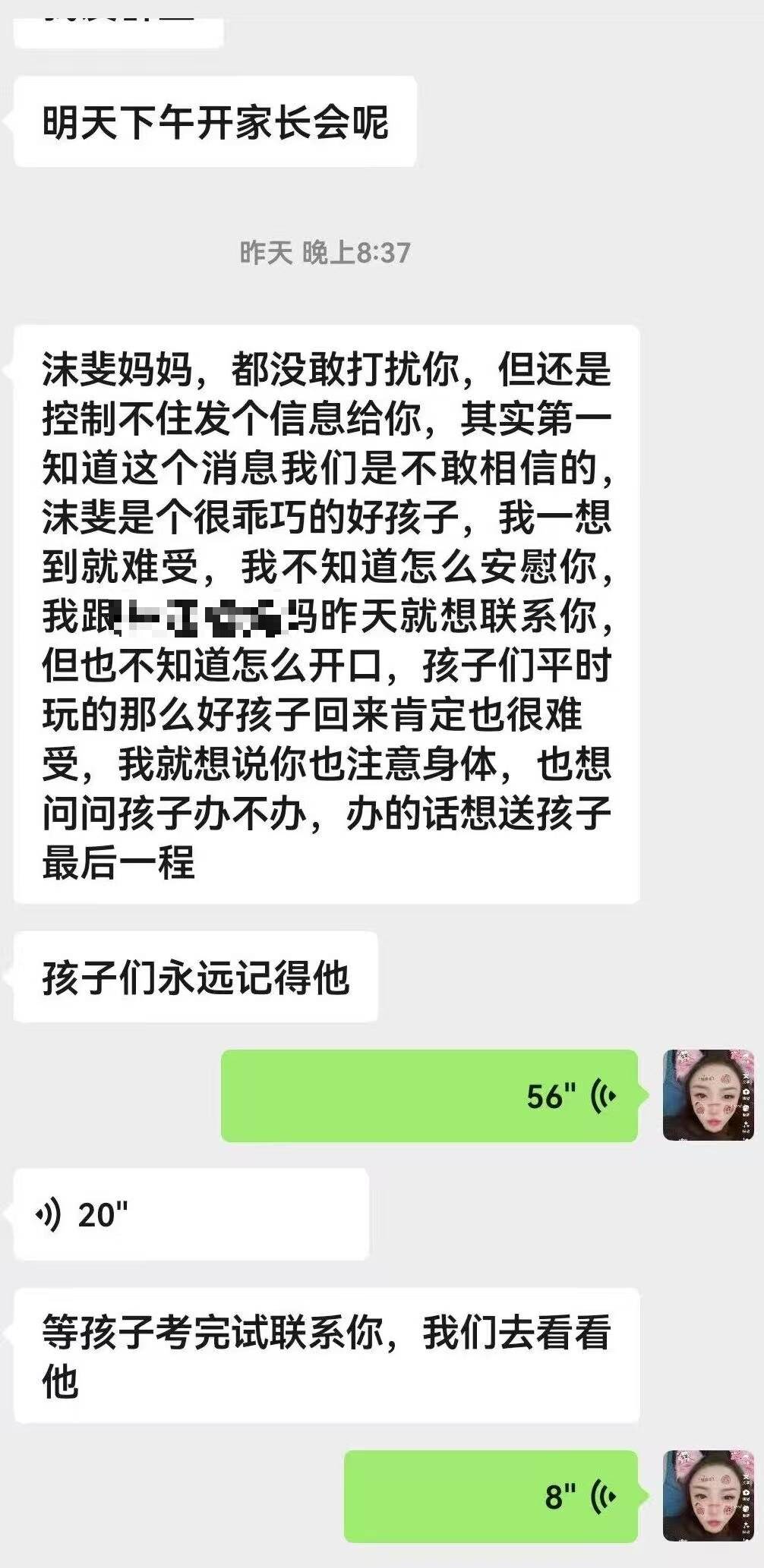
Task: Play the 8-second voice message
Action: coord(491,1495)
